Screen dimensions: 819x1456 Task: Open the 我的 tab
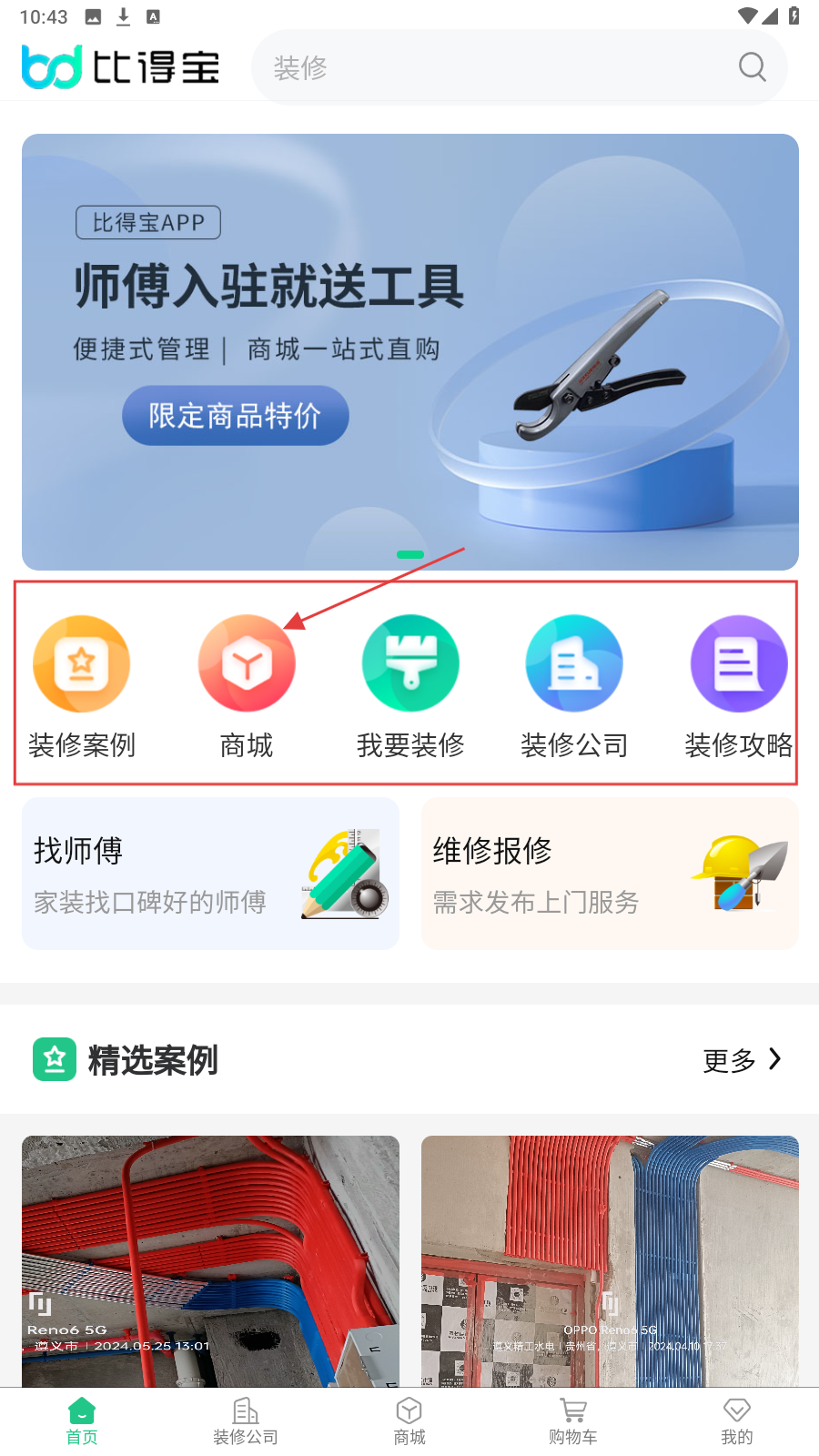click(737, 1421)
